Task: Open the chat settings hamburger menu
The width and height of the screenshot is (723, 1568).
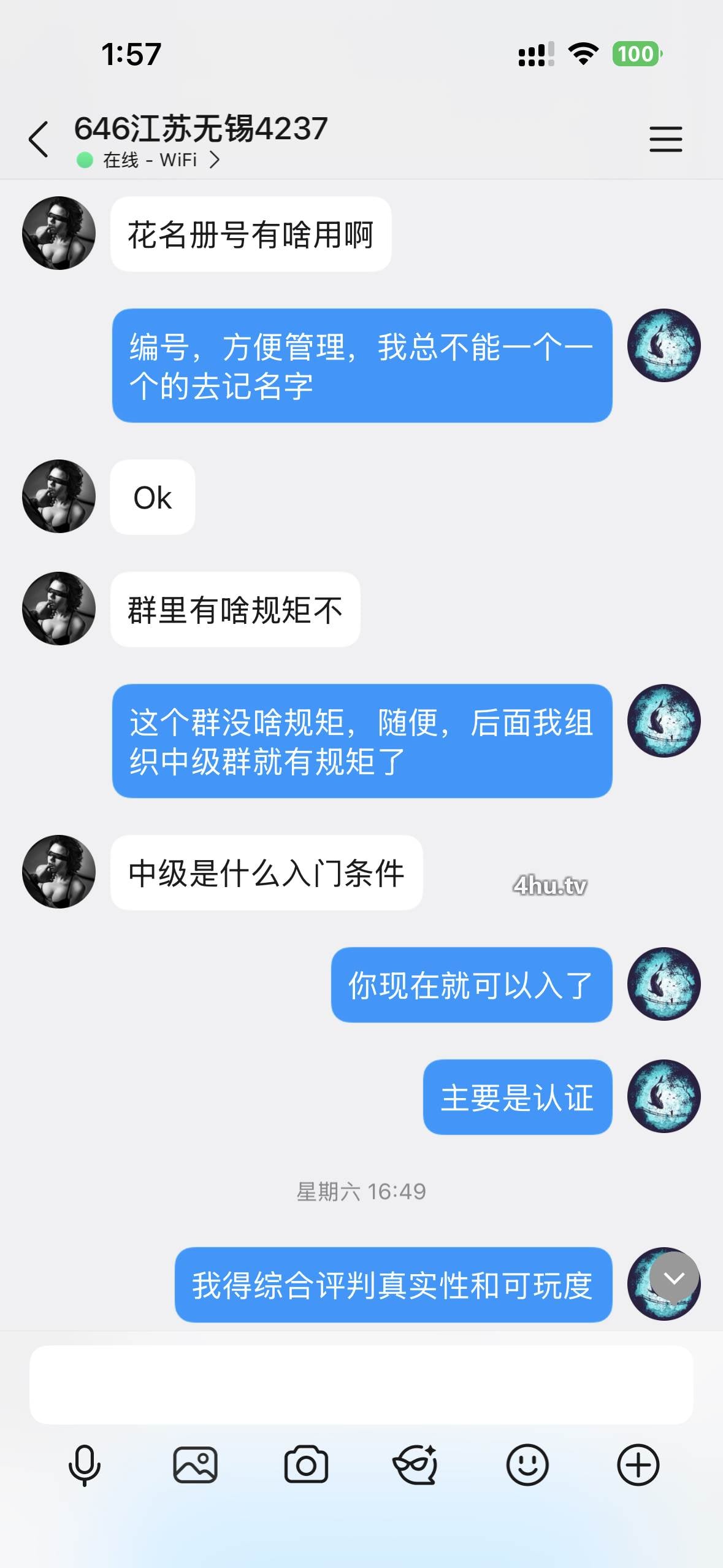Action: [x=665, y=139]
